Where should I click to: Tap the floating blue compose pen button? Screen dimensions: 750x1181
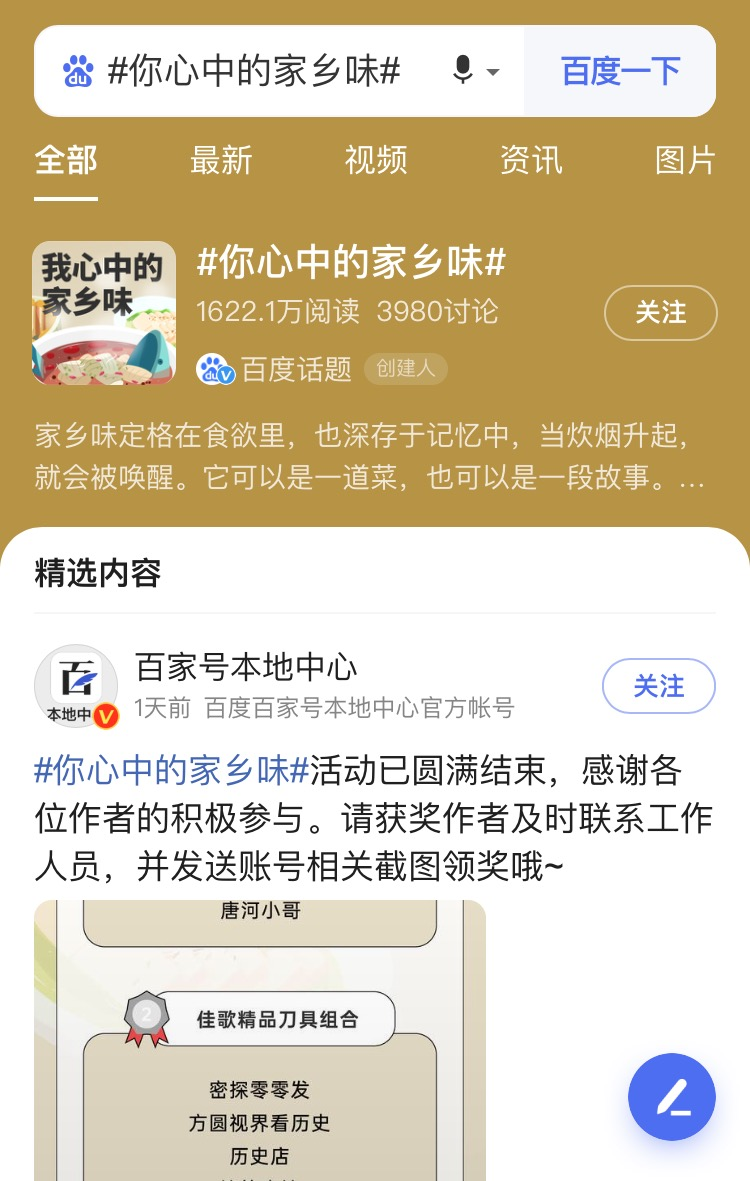671,1097
